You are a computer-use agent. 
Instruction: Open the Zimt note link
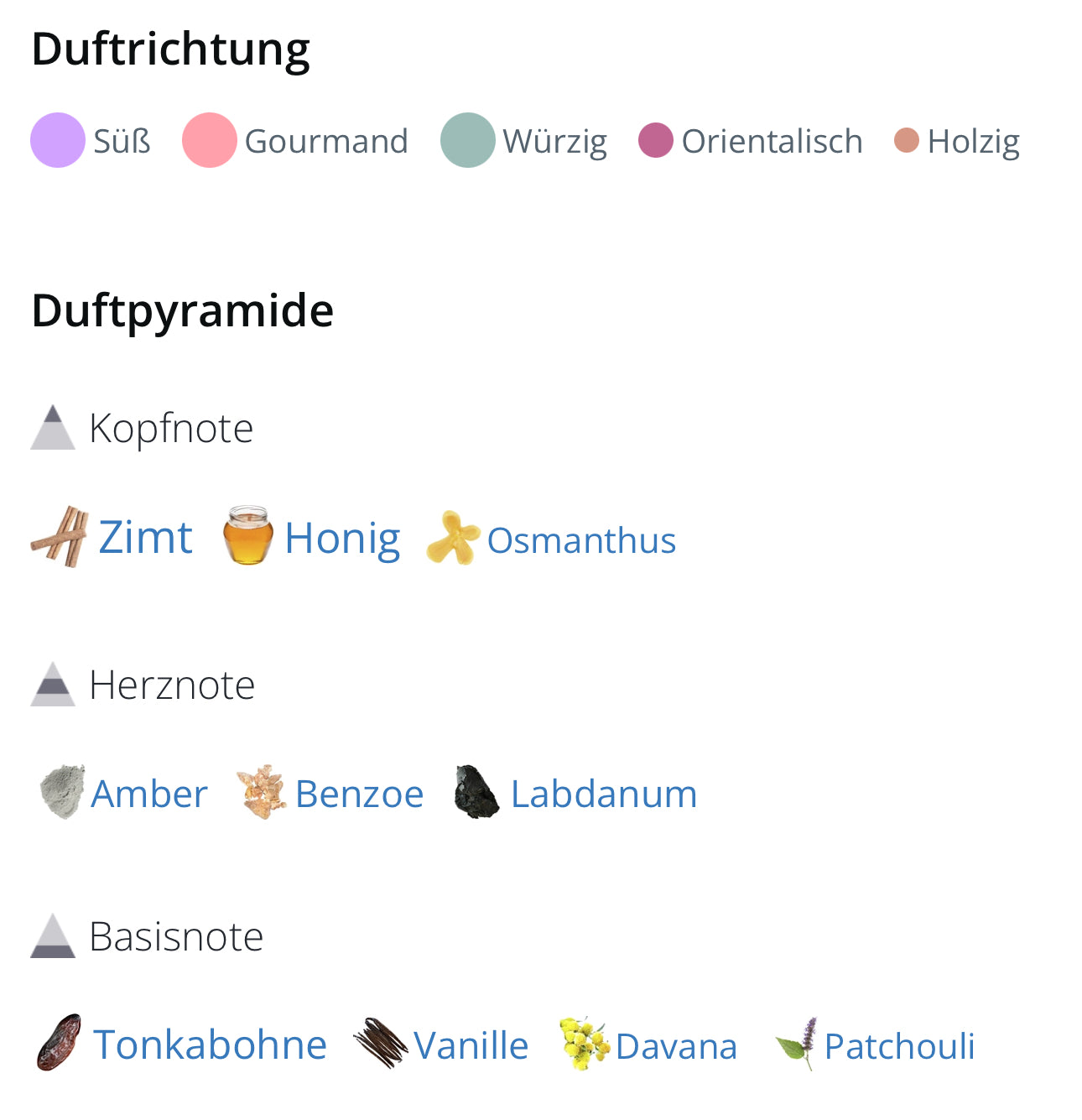(145, 538)
